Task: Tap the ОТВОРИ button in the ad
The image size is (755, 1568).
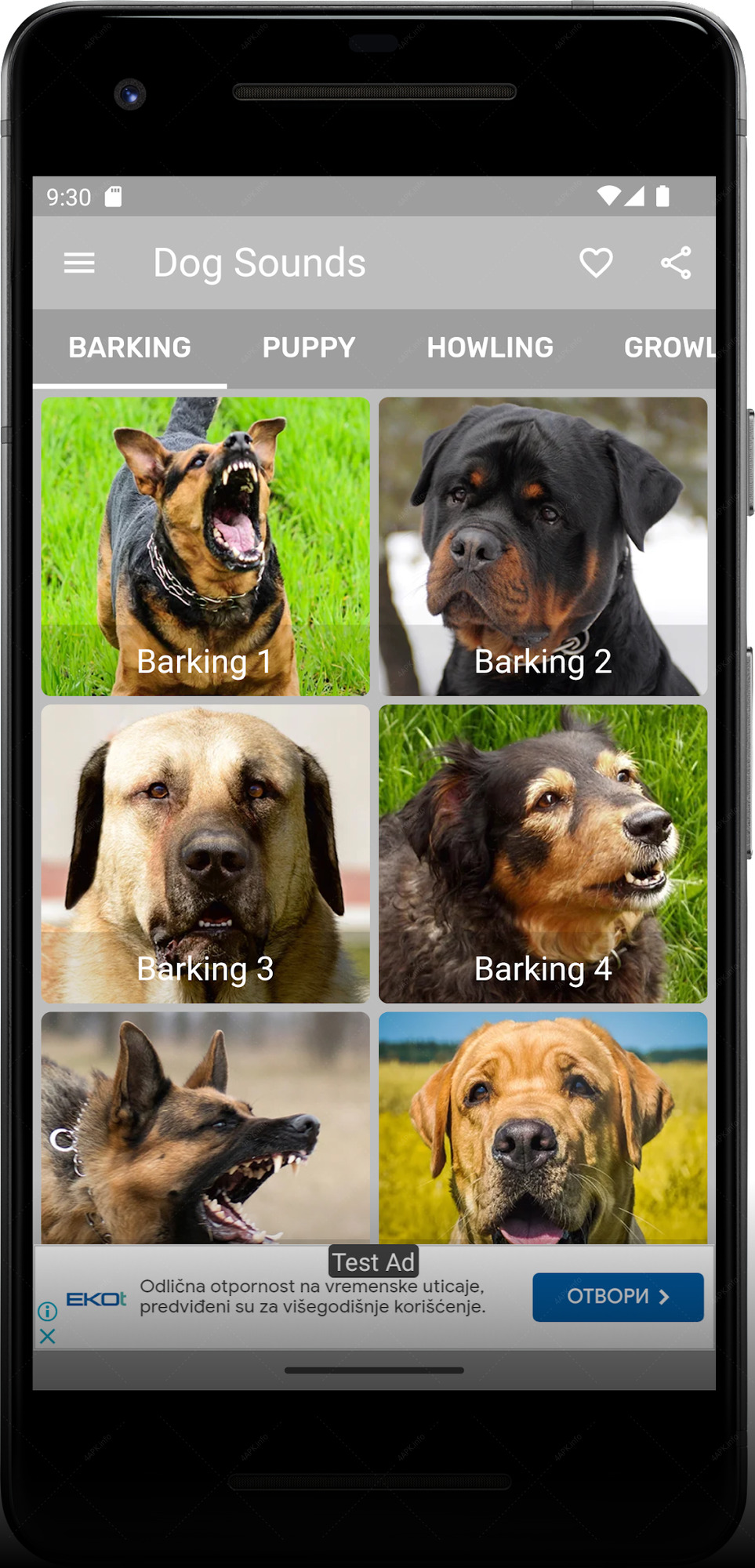Action: [618, 1297]
